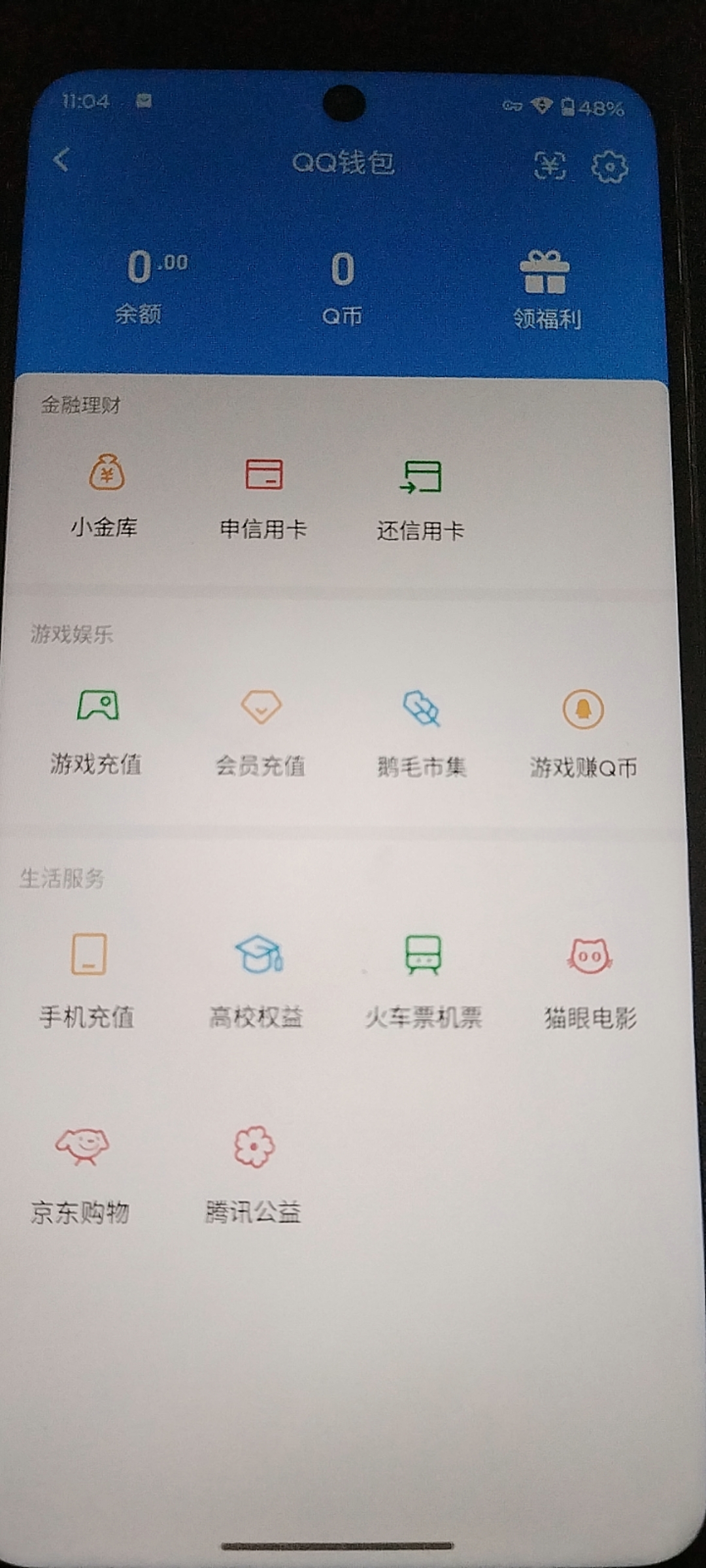Open 京东购物
Viewport: 706px width, 1568px height.
pyautogui.click(x=81, y=1173)
